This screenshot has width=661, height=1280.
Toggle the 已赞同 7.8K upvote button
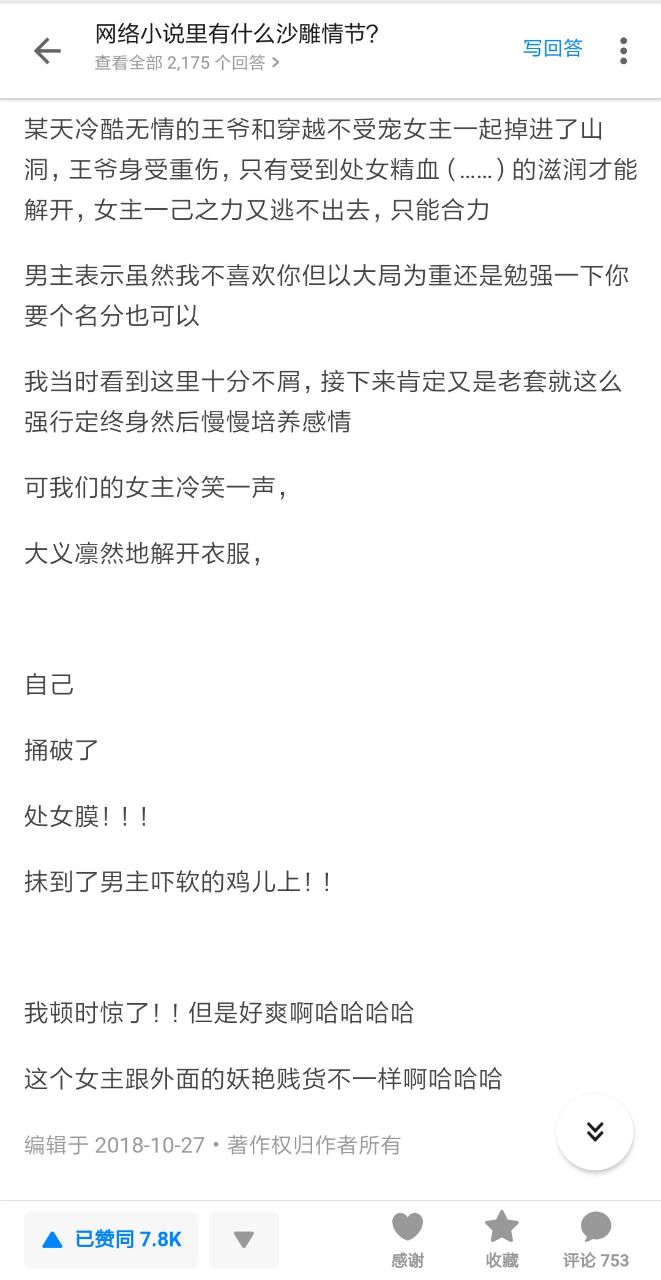click(111, 1240)
